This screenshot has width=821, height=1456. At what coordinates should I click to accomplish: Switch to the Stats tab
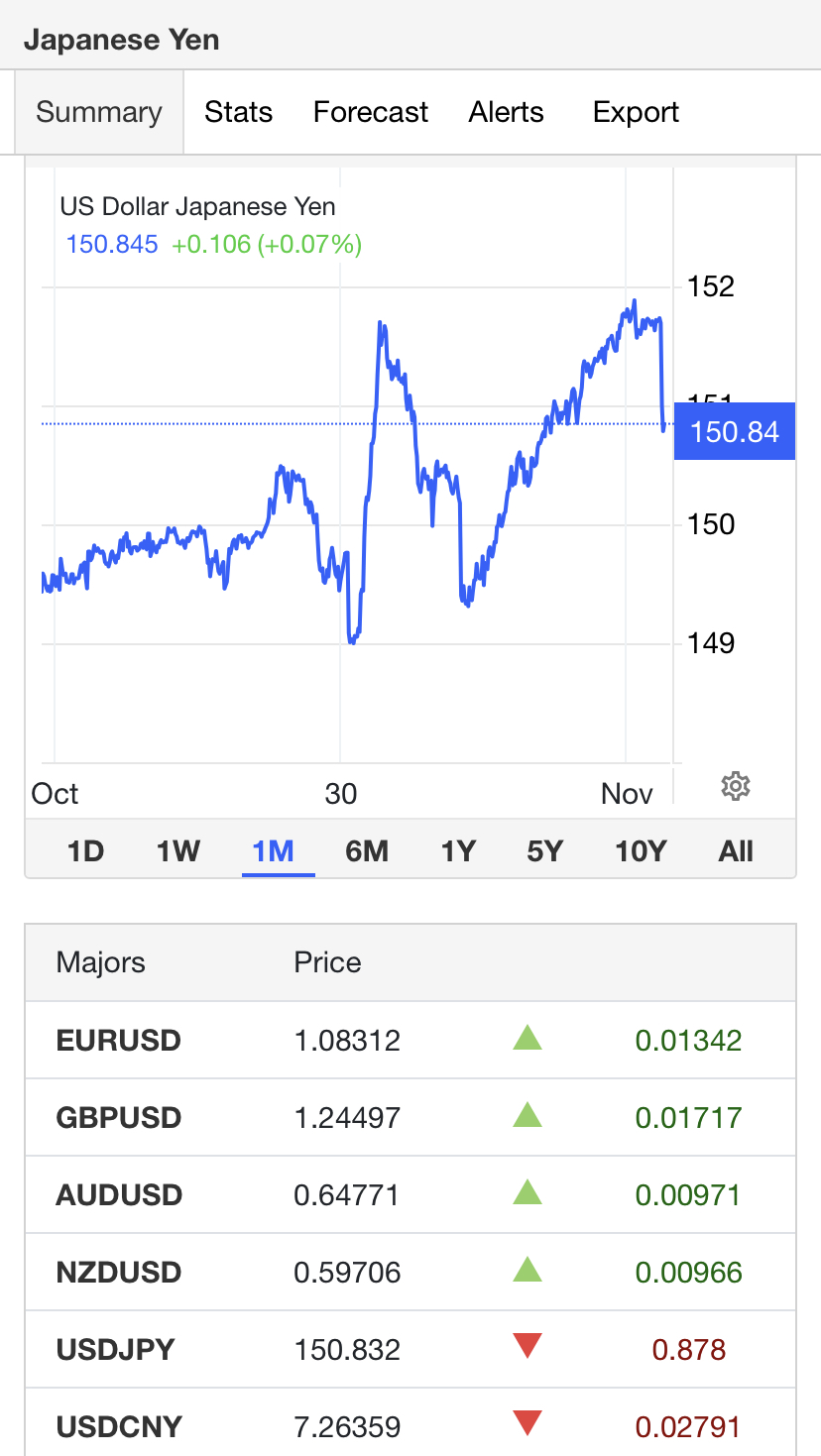pyautogui.click(x=238, y=112)
